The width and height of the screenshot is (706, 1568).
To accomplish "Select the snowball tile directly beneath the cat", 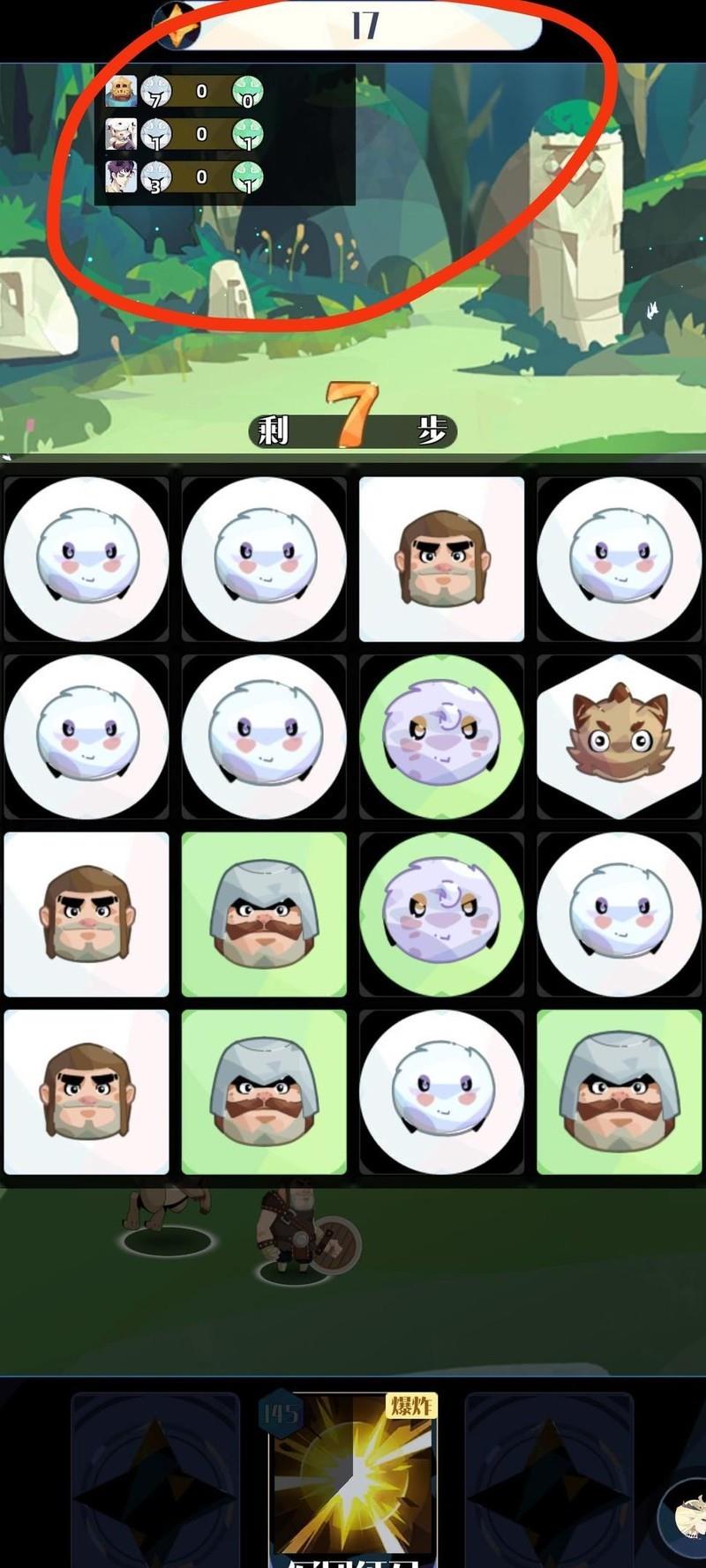I will point(619,914).
